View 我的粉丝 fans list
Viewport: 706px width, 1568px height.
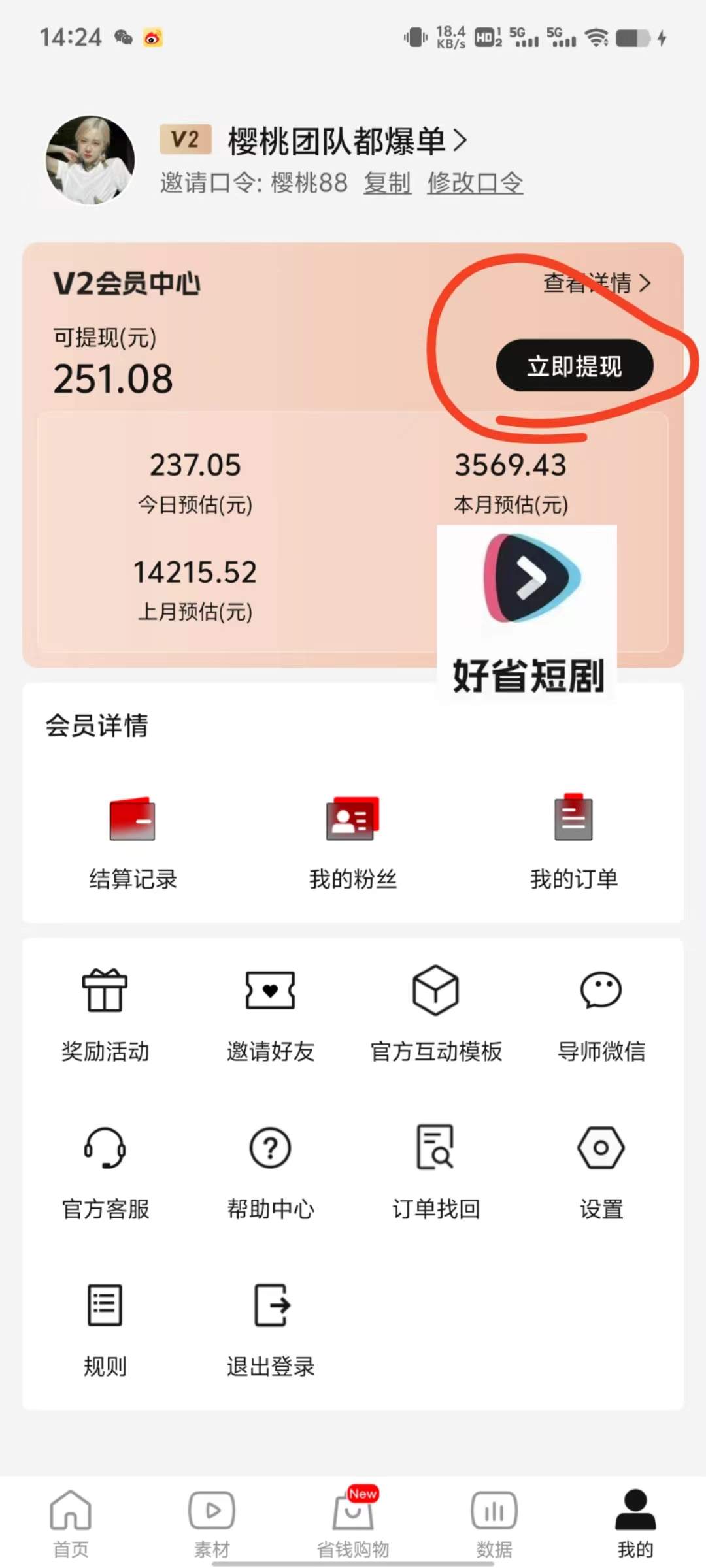(x=353, y=842)
